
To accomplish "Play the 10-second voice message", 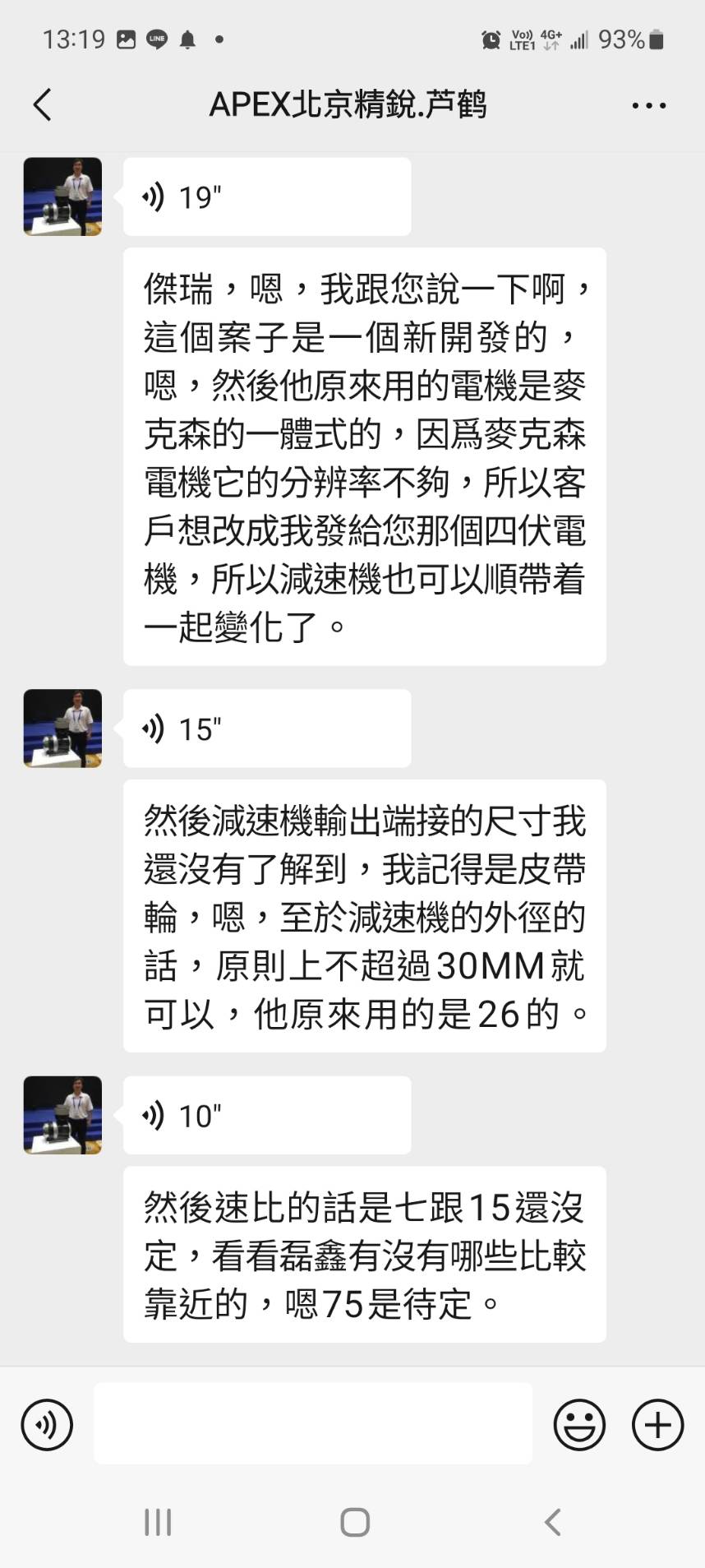I will pos(266,1115).
